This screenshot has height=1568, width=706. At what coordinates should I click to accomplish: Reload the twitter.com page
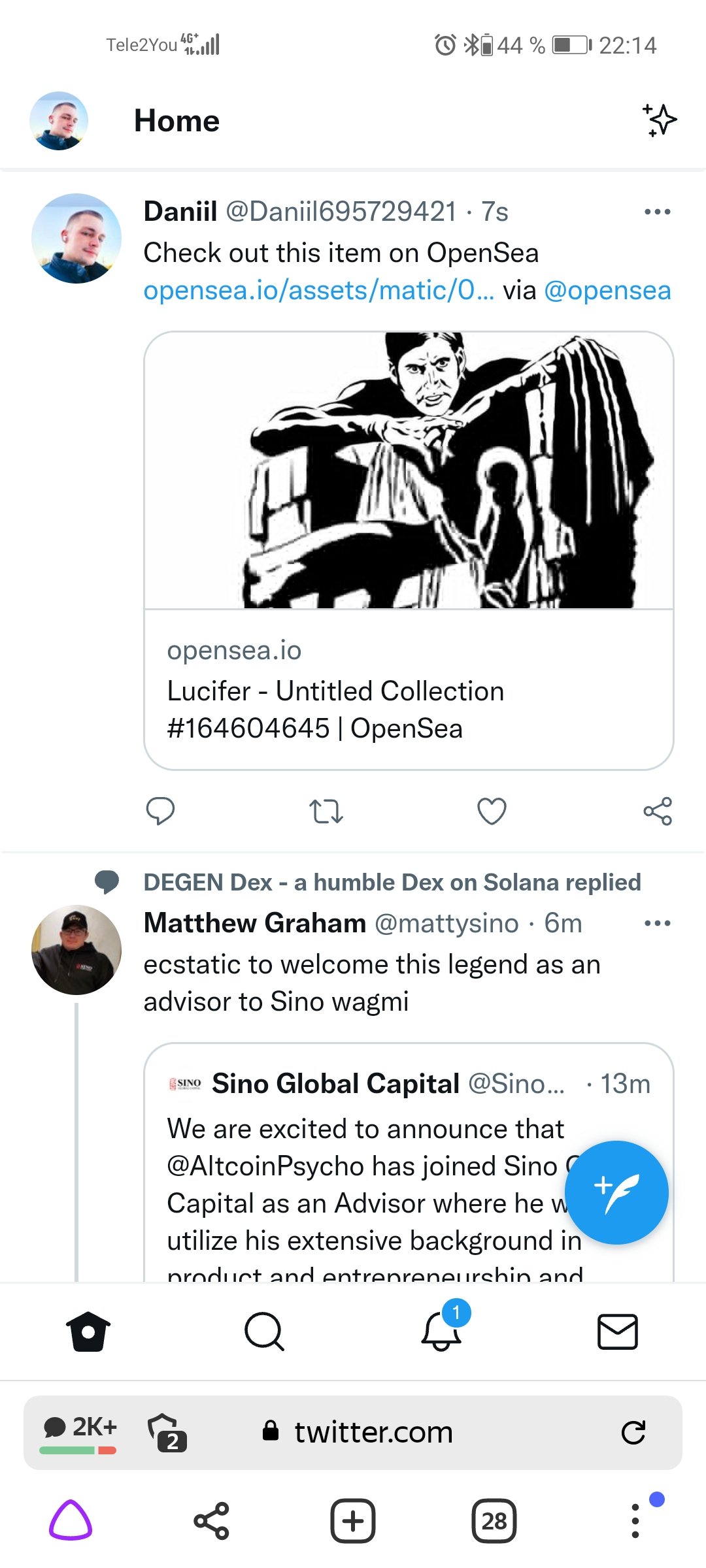coord(633,1432)
